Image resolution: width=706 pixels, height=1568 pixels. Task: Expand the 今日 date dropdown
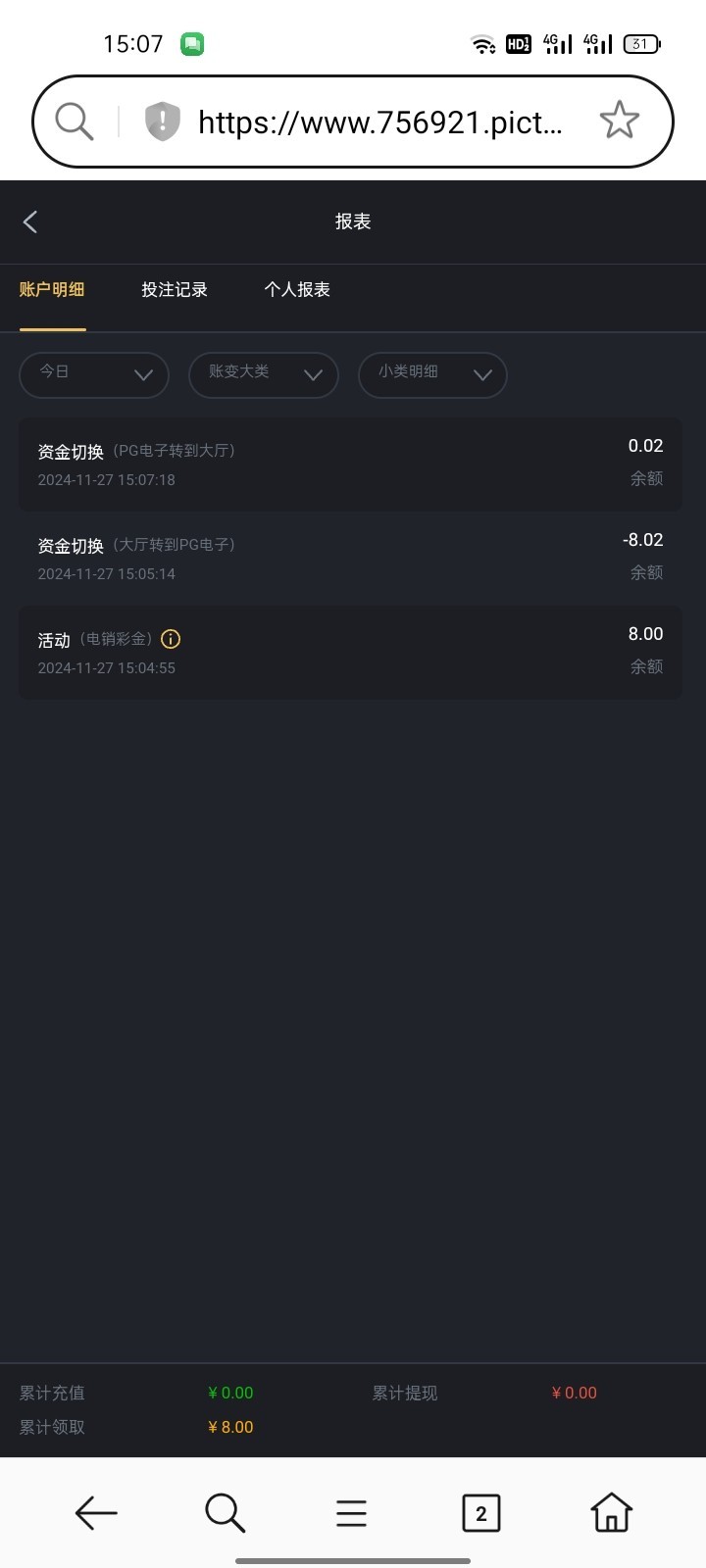(94, 374)
